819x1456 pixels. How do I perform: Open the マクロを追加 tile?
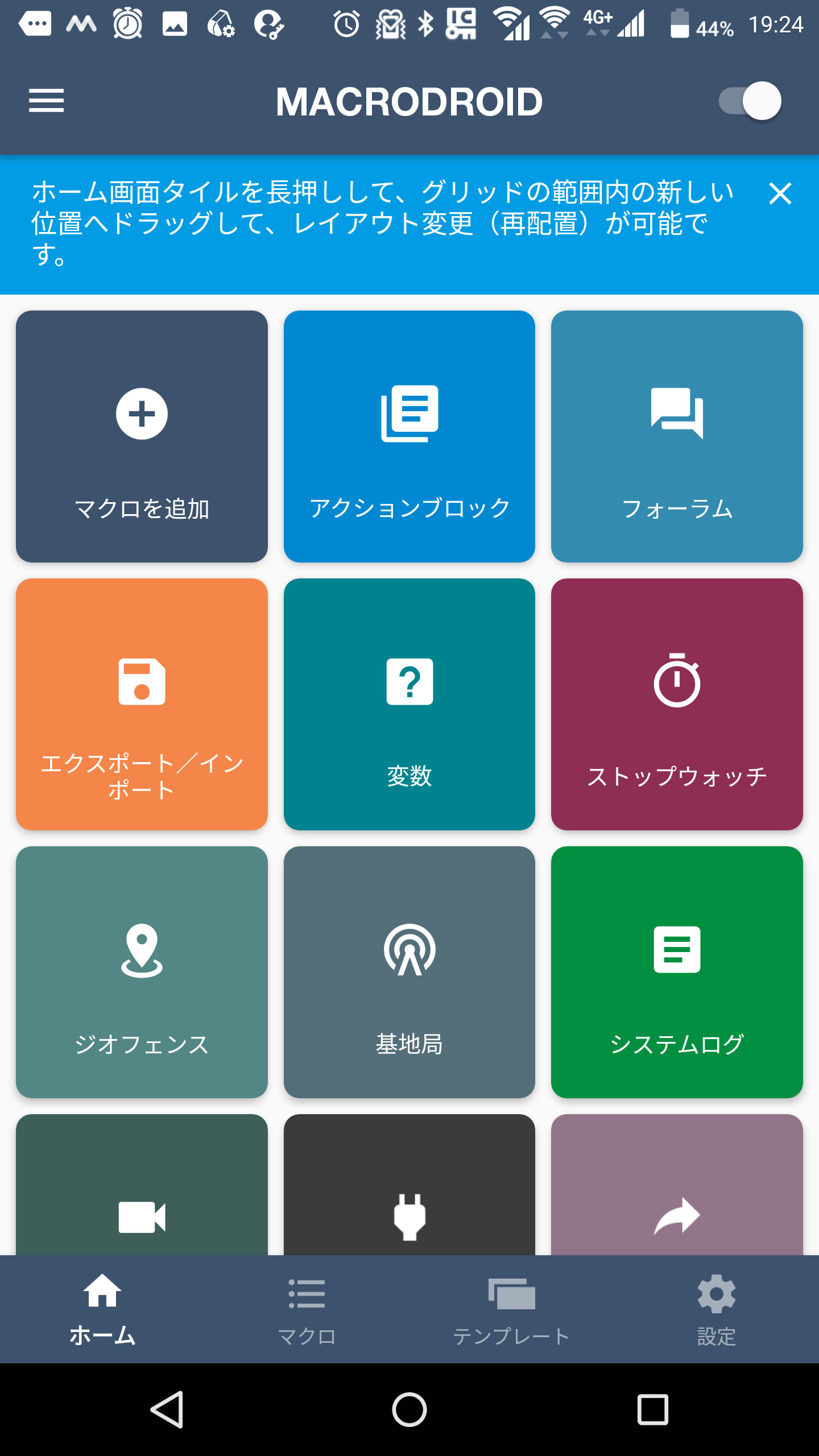coord(142,436)
